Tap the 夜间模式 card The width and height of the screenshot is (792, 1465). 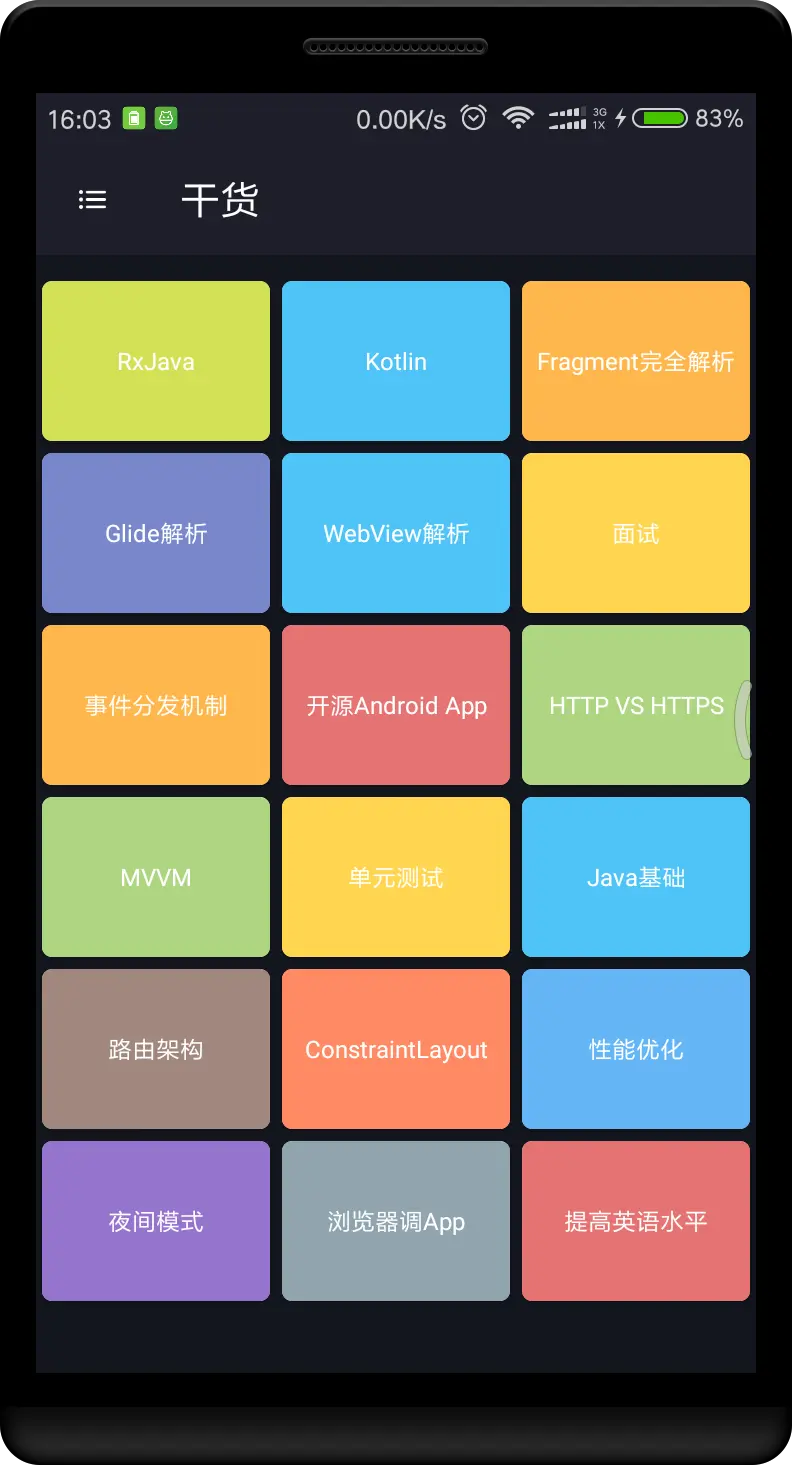[156, 1221]
